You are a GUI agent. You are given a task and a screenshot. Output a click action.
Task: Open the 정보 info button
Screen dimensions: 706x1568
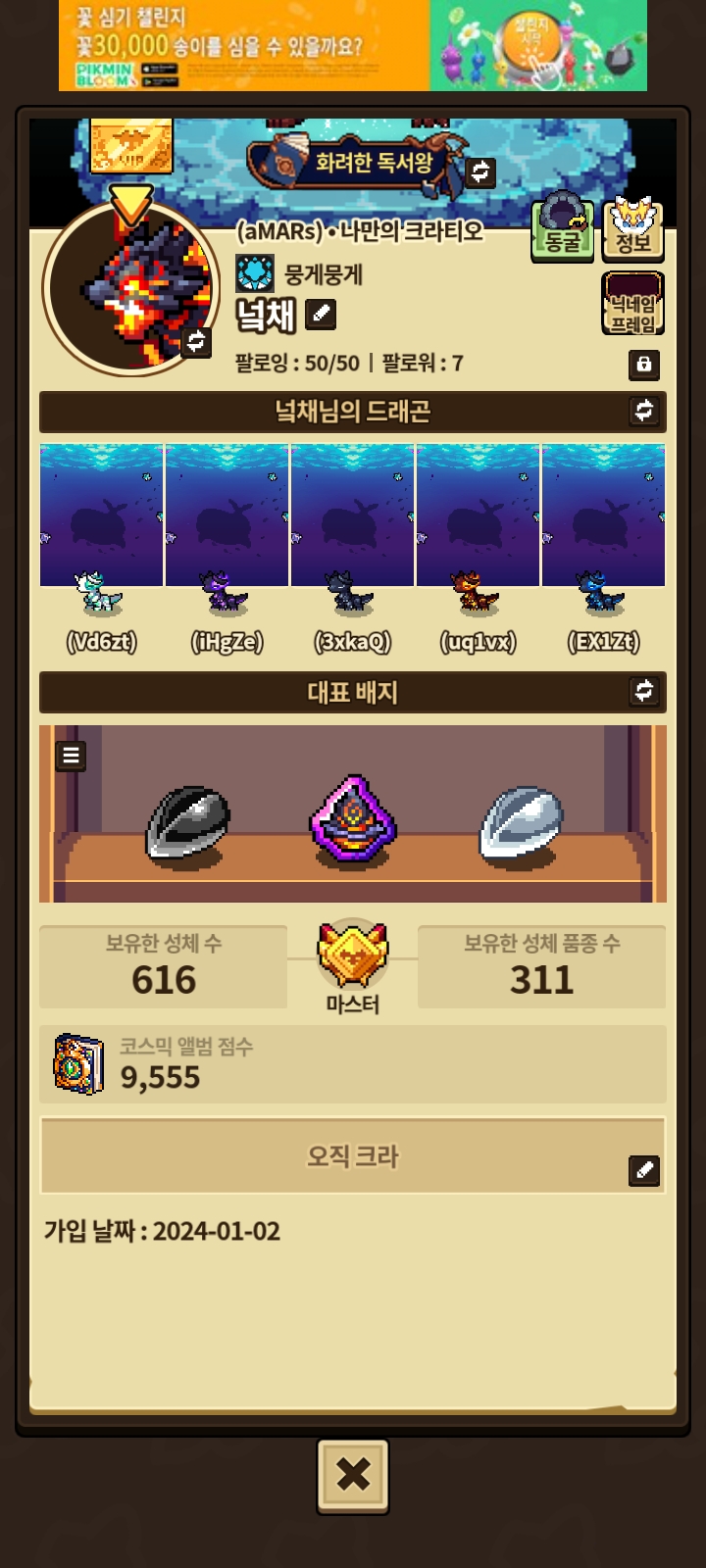(x=632, y=228)
